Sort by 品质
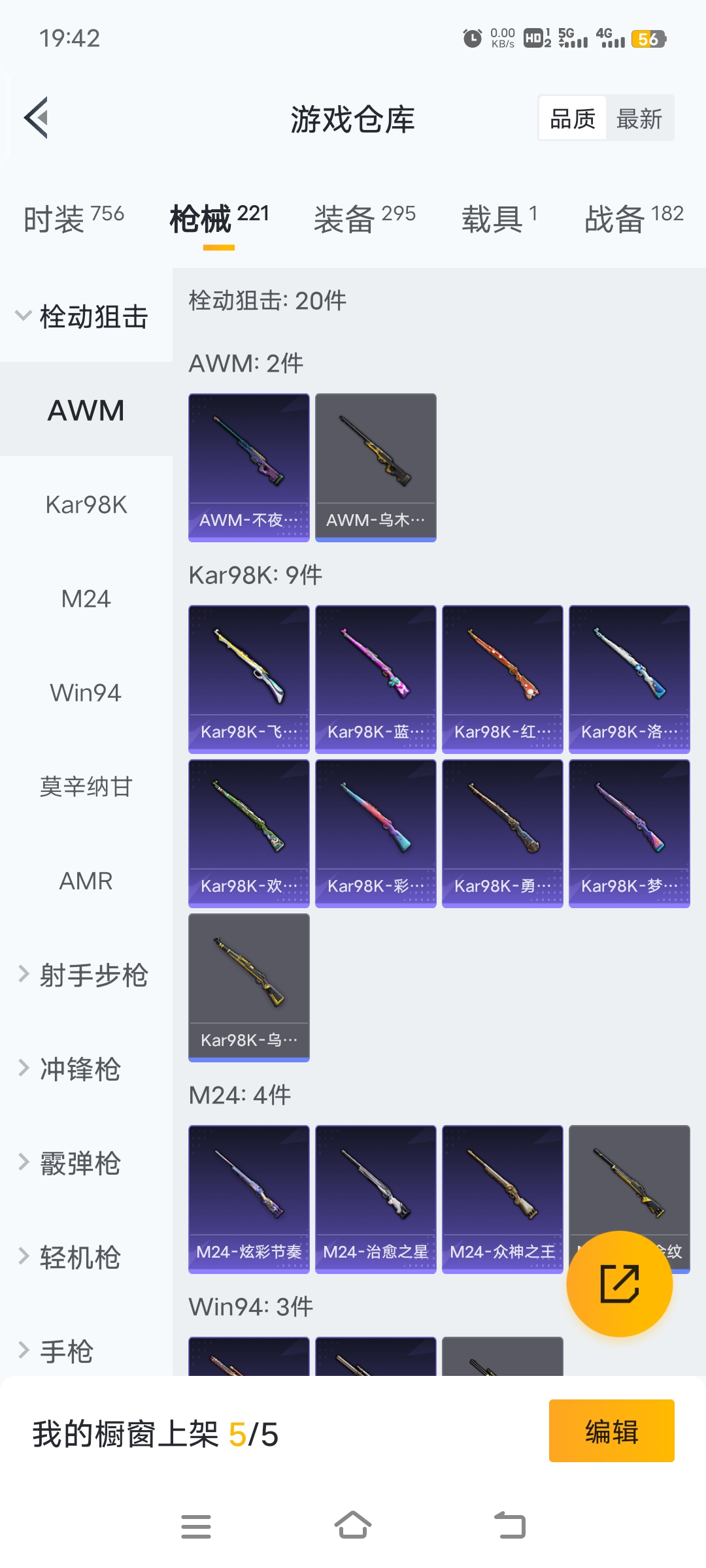The image size is (706, 1568). coord(573,119)
